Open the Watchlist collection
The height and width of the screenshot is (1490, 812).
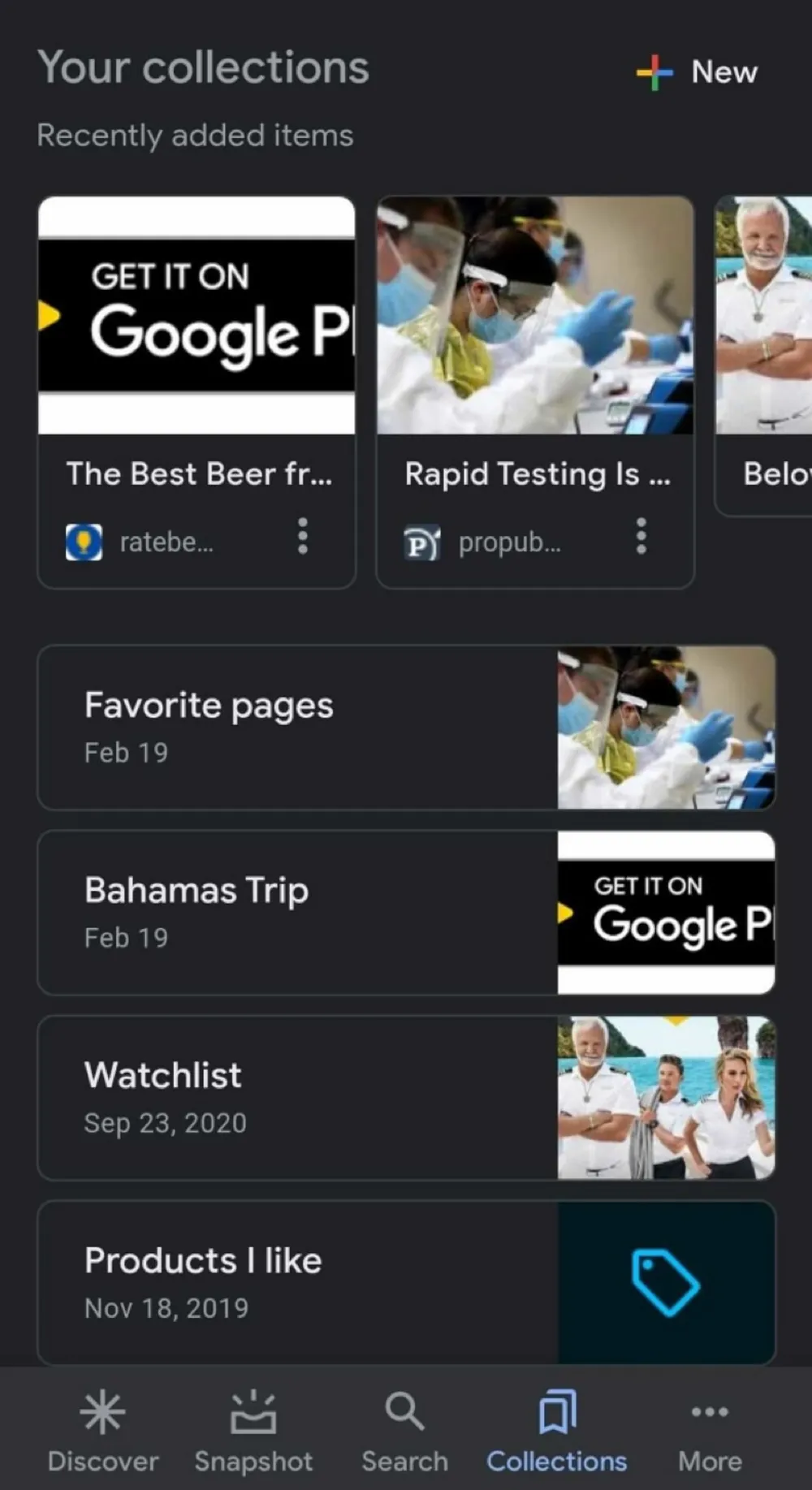coord(406,1098)
